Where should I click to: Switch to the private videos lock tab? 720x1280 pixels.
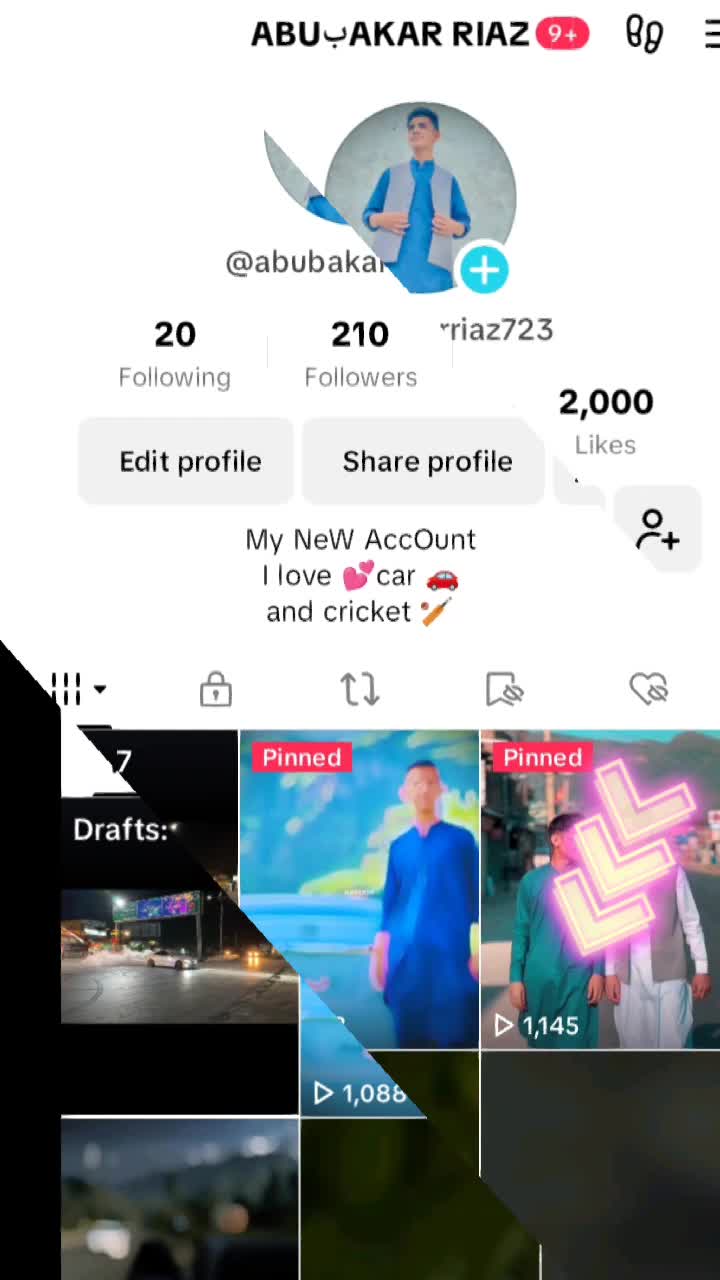[216, 689]
